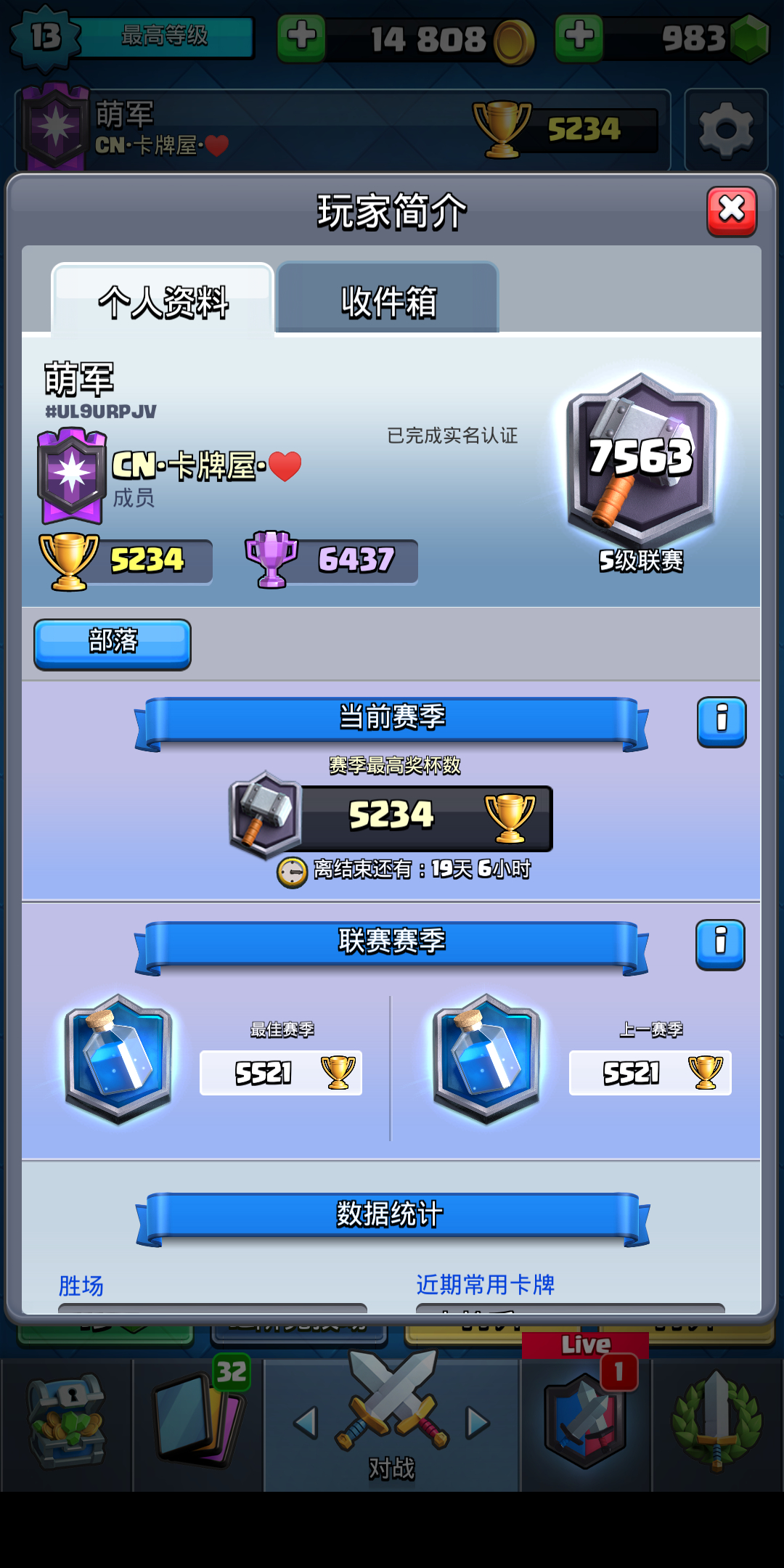The height and width of the screenshot is (1568, 784).
Task: Open the CN·卡牌屋 clan badge
Action: click(72, 476)
